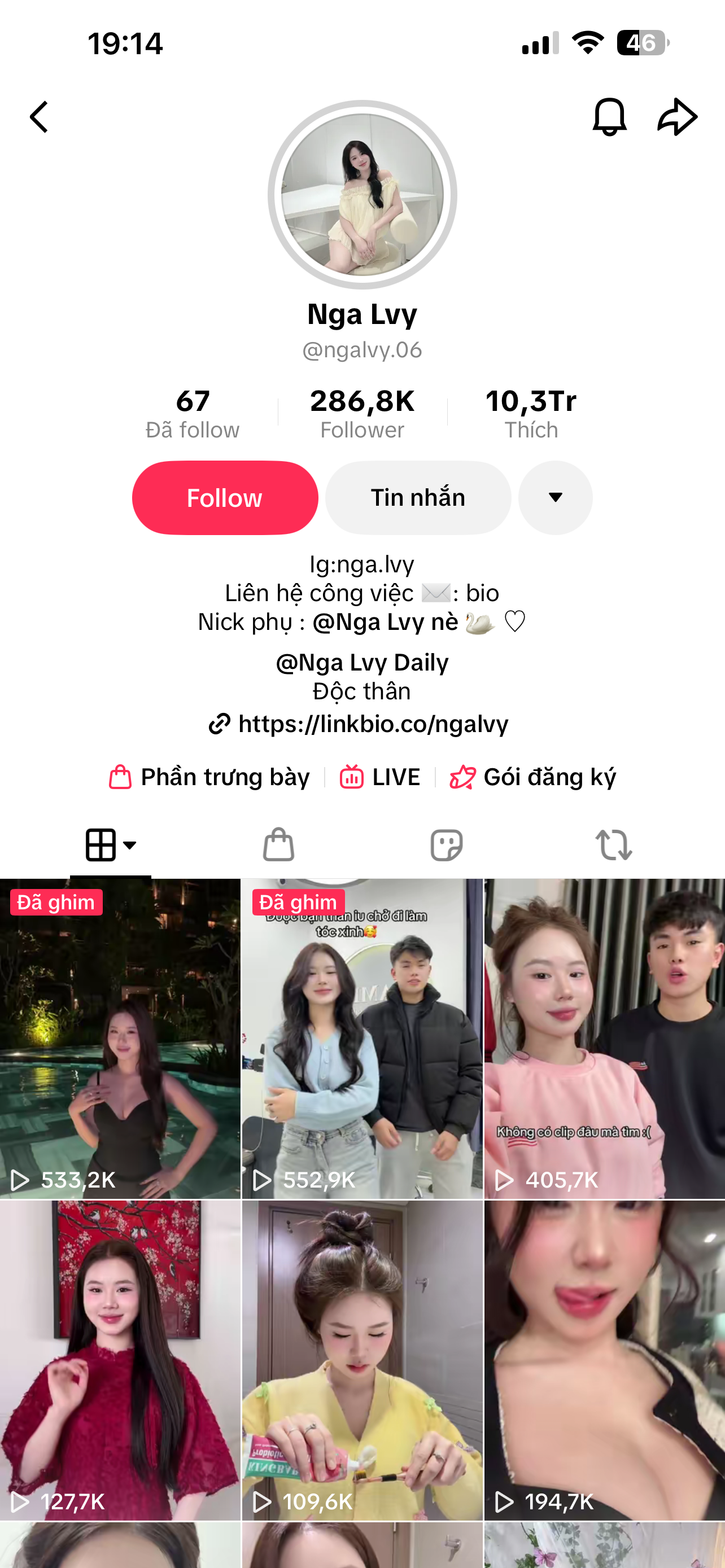Open the LIVE section
Viewport: 725px width, 1568px height.
(381, 777)
